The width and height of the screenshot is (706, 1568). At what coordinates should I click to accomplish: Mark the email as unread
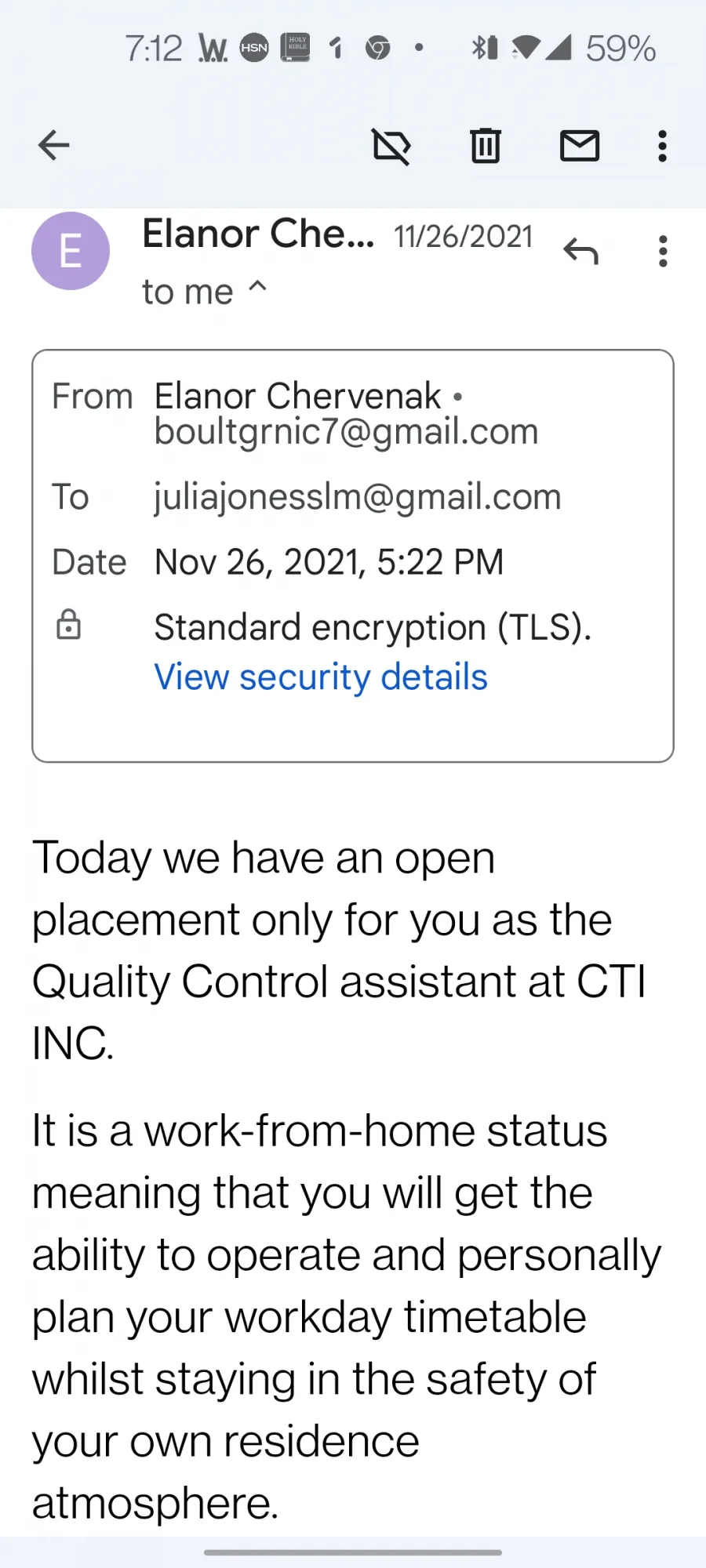coord(580,146)
